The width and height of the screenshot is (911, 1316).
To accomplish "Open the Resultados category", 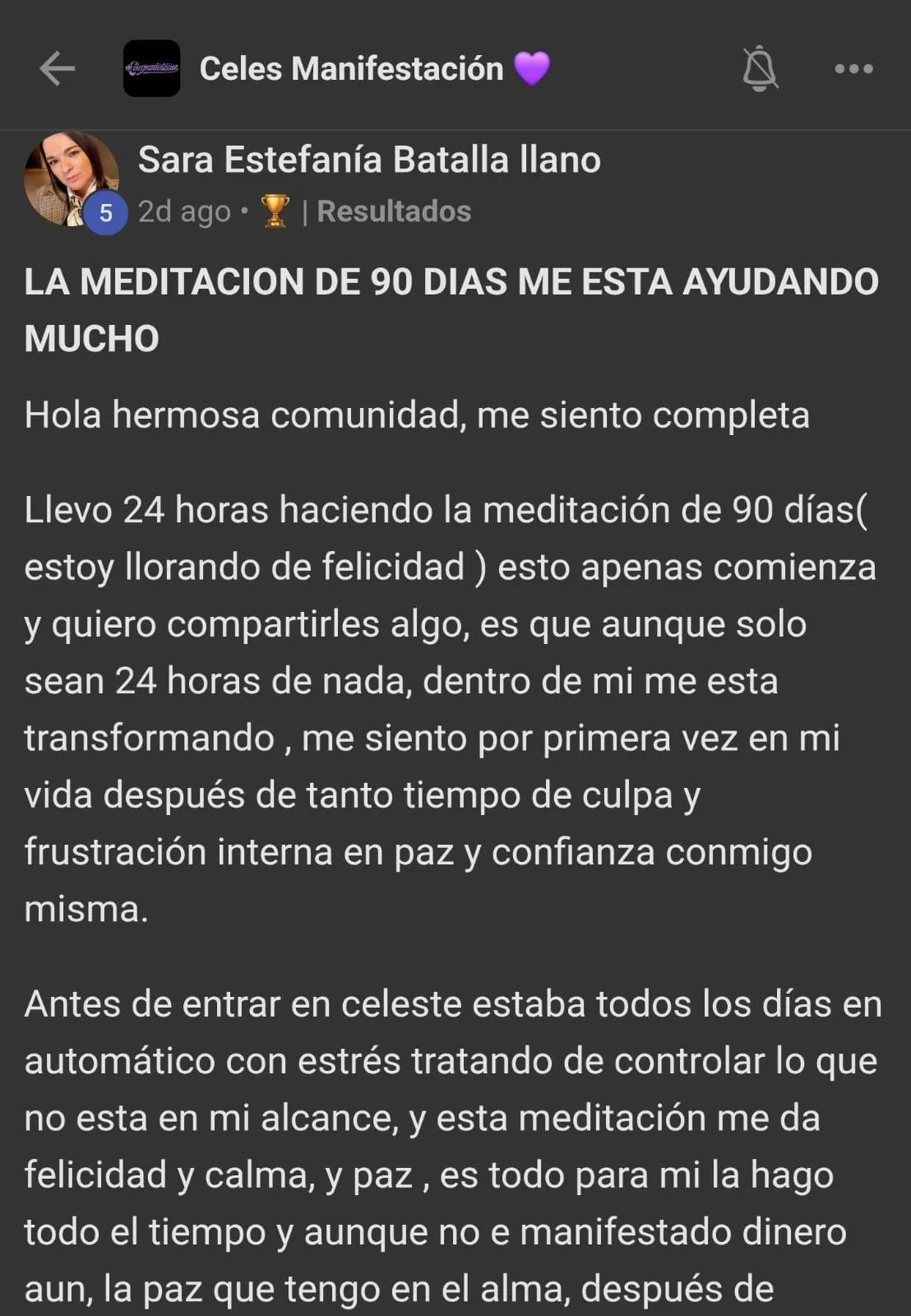I will point(393,211).
